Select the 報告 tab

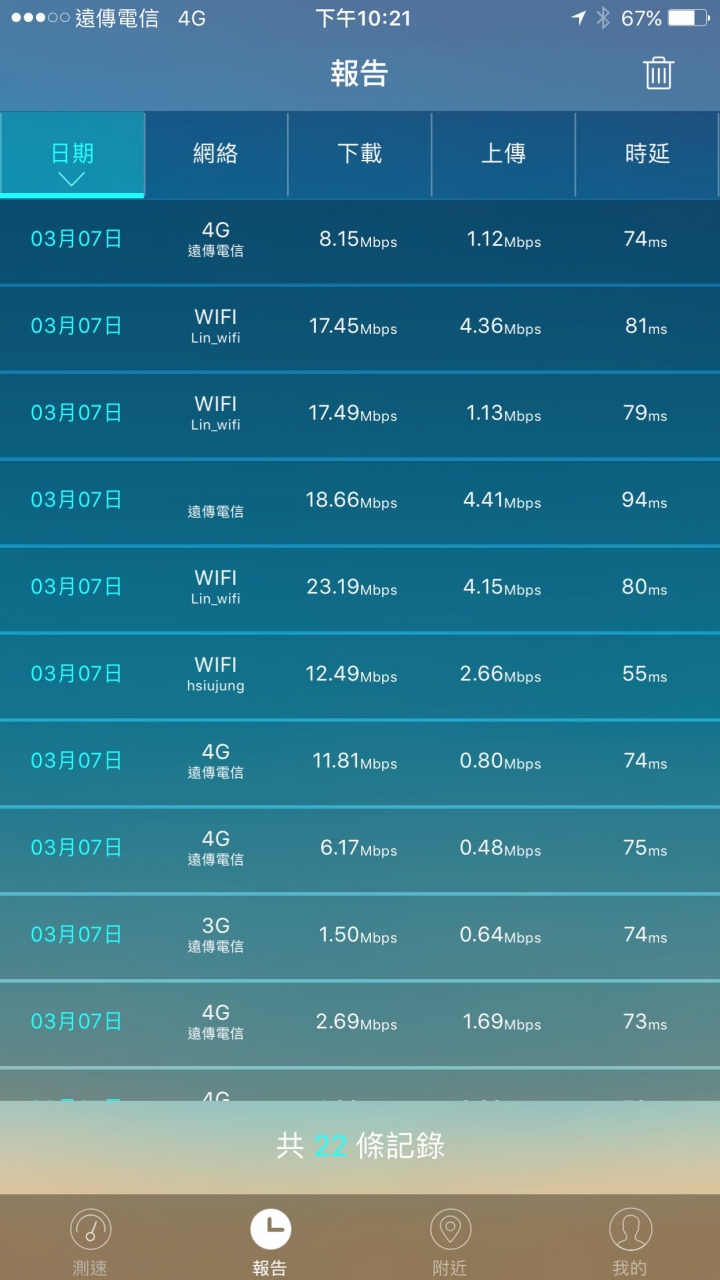270,1240
